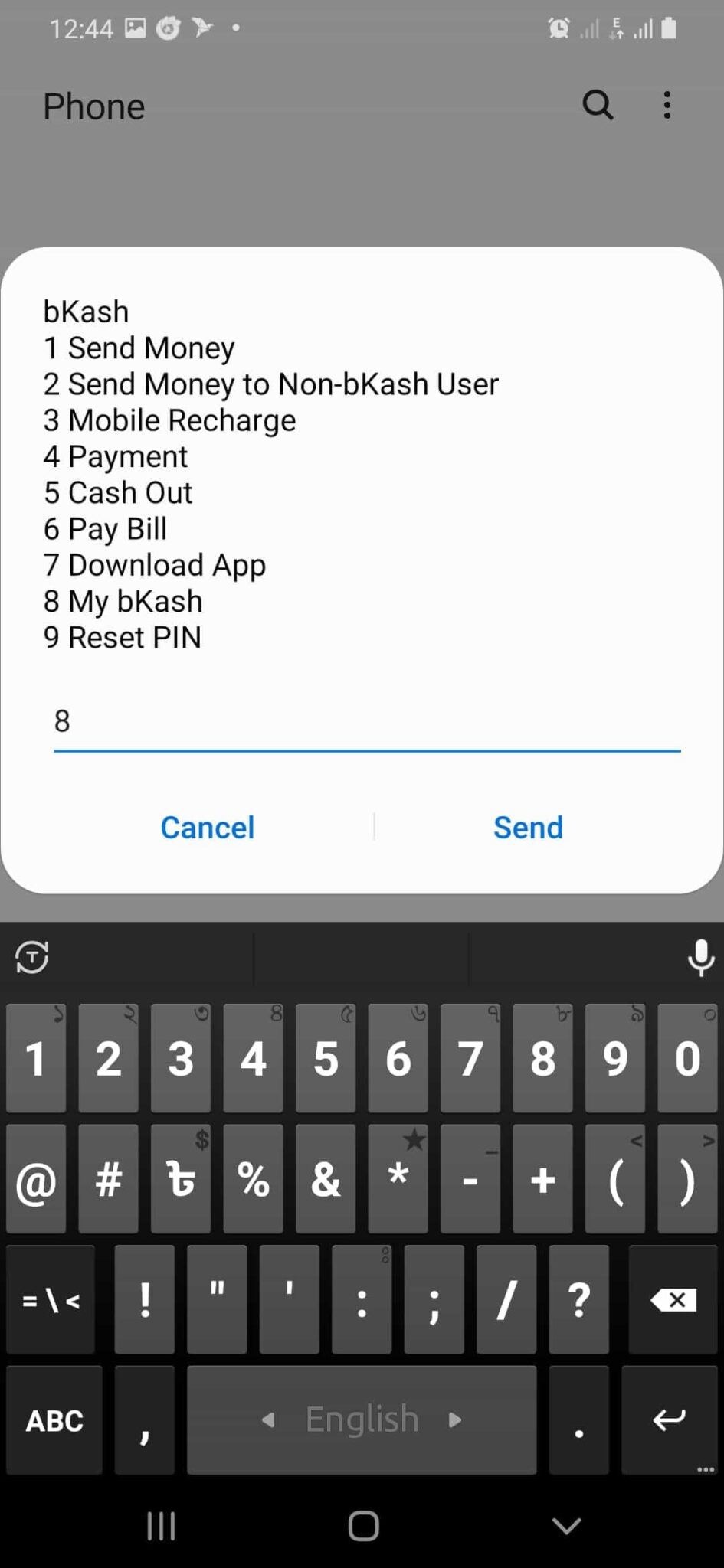Image resolution: width=724 pixels, height=1568 pixels.
Task: Tap the home navigation button
Action: (362, 1526)
